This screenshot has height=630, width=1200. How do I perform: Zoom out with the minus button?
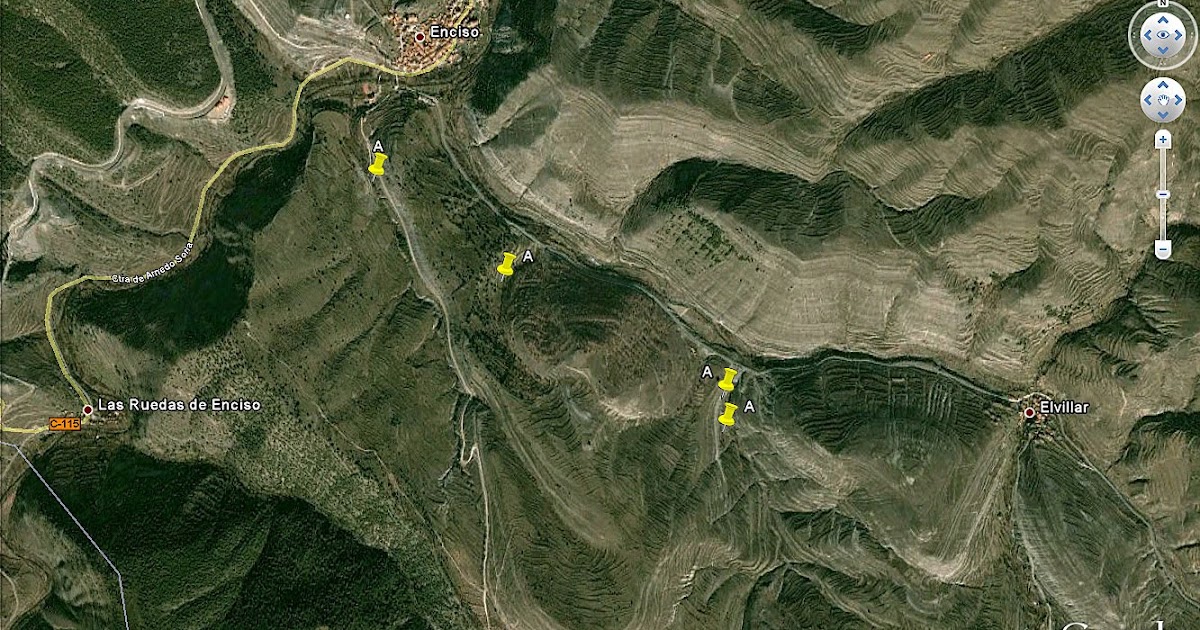(x=1163, y=248)
